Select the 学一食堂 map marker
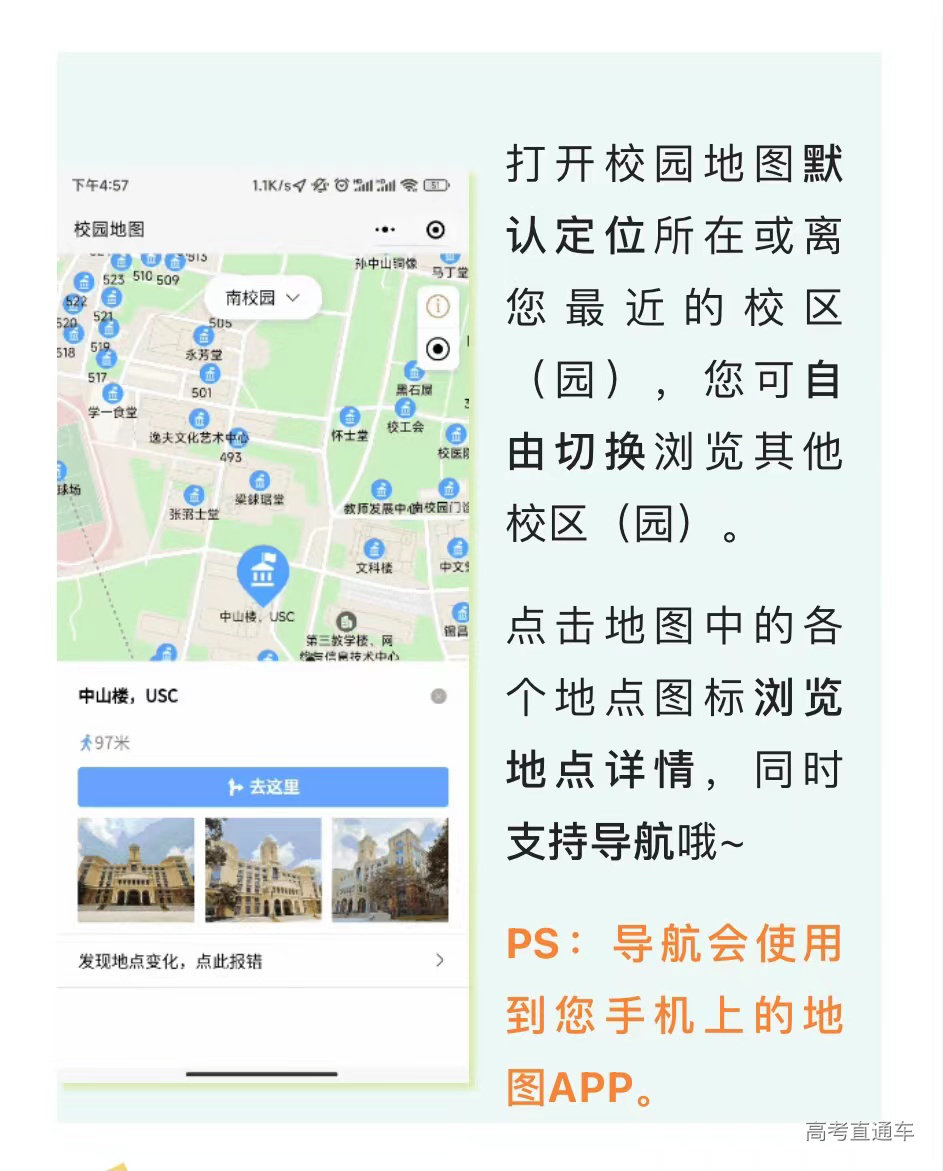The image size is (943, 1171). pyautogui.click(x=113, y=392)
